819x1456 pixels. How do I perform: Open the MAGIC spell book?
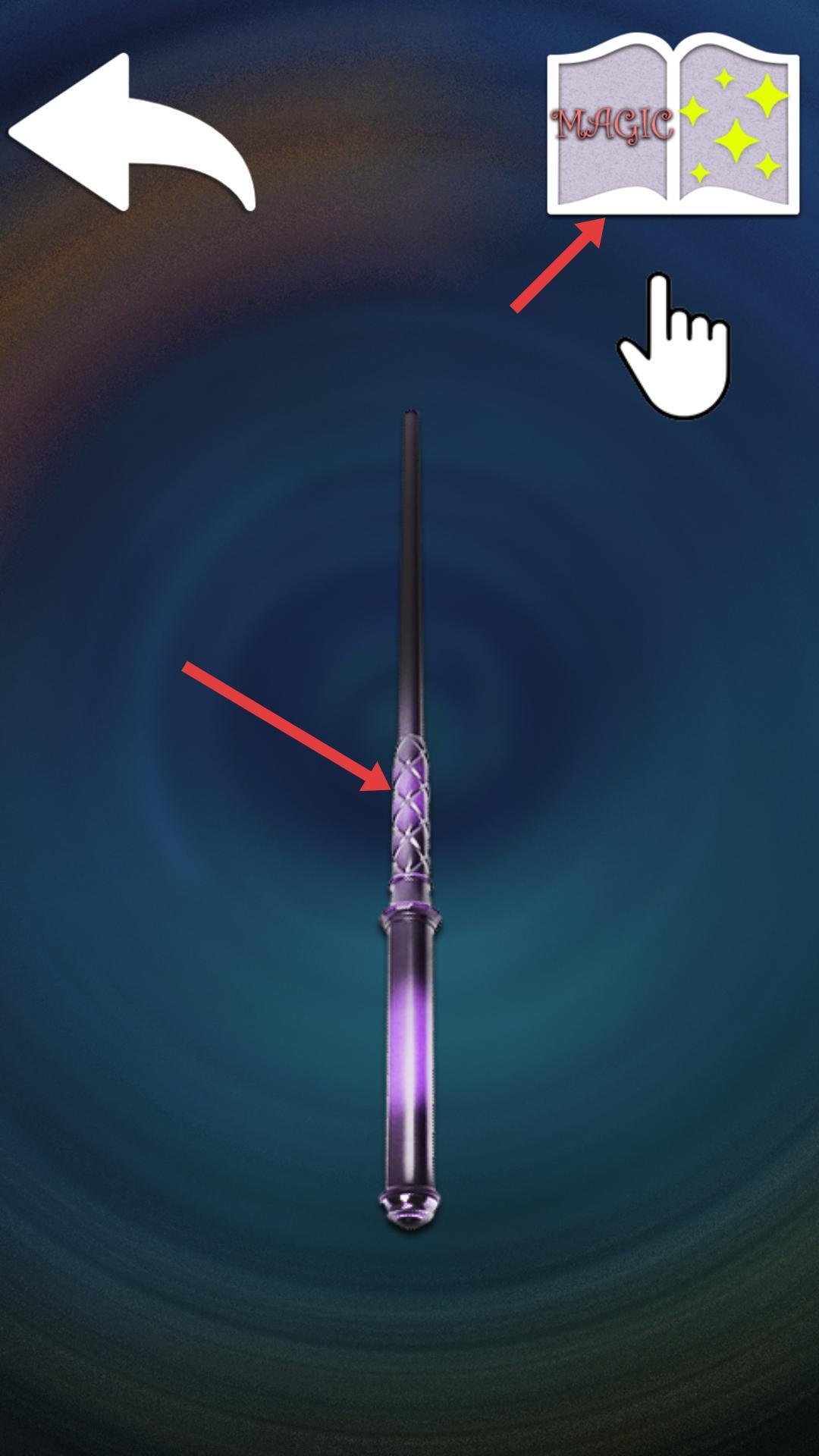click(673, 125)
